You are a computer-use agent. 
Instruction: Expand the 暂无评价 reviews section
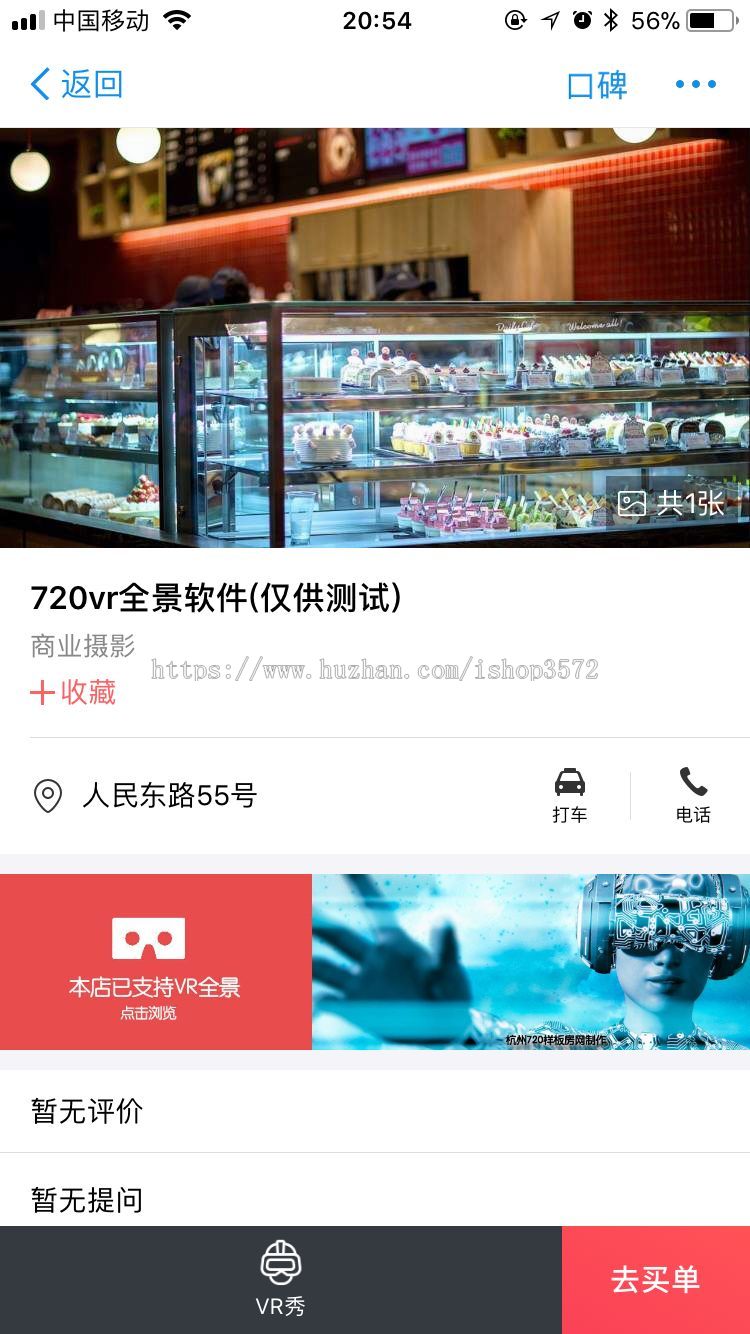point(85,1111)
